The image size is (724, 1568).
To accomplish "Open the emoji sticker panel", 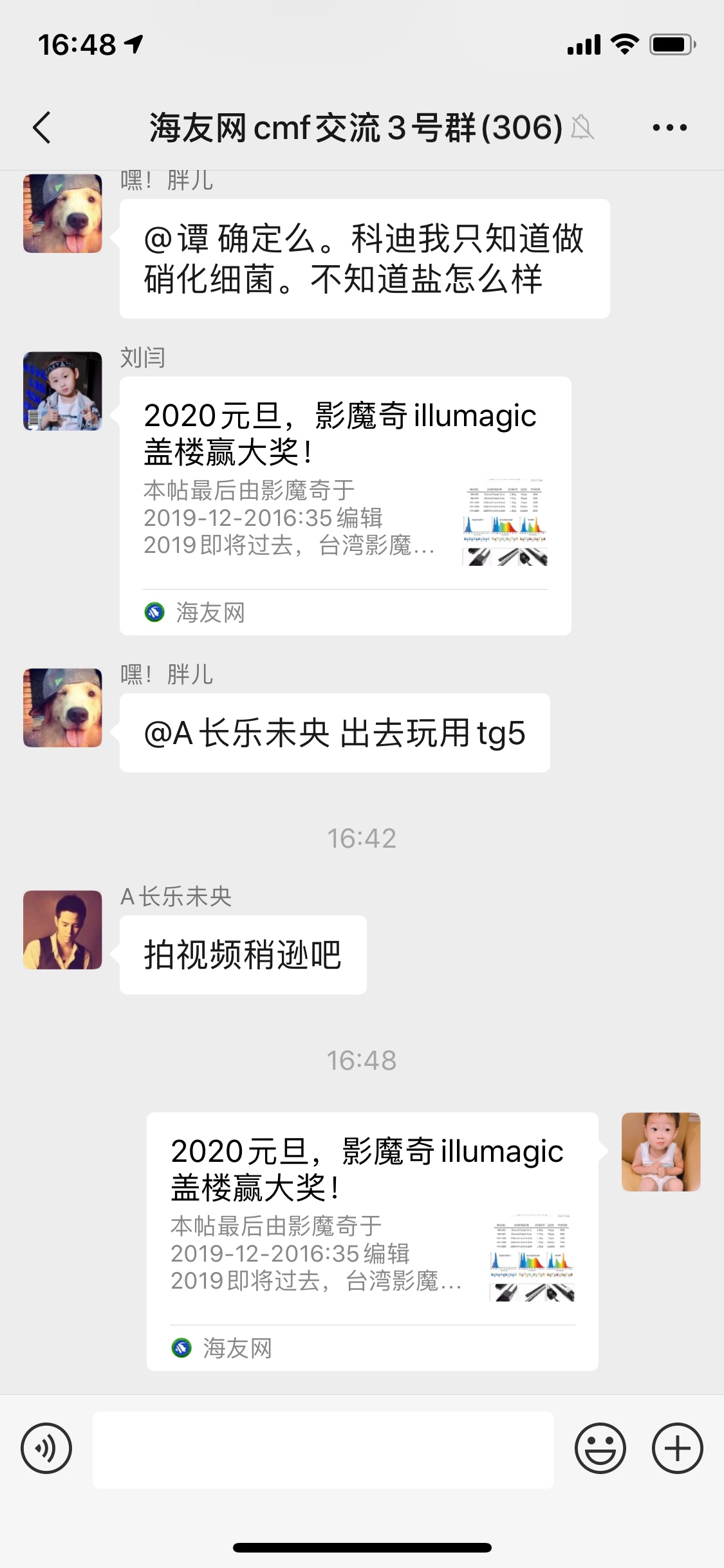I will pyautogui.click(x=600, y=1449).
